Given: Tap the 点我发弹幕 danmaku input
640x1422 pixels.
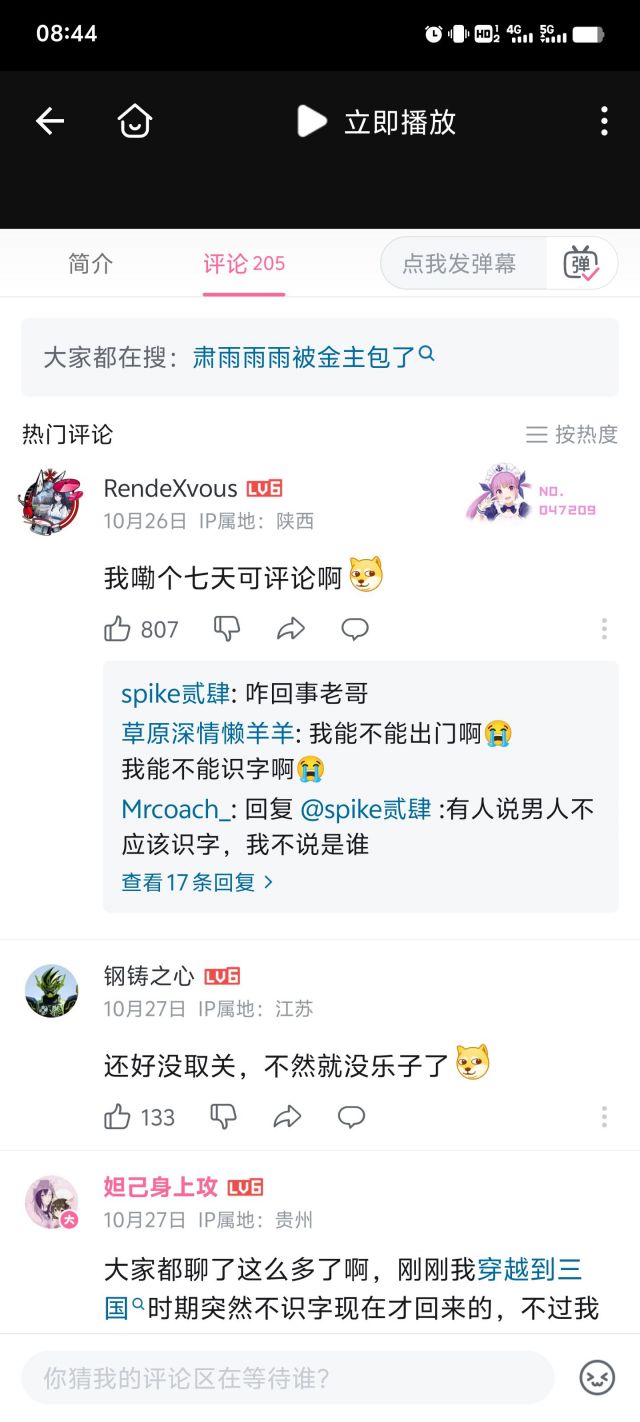Looking at the screenshot, I should (x=460, y=264).
